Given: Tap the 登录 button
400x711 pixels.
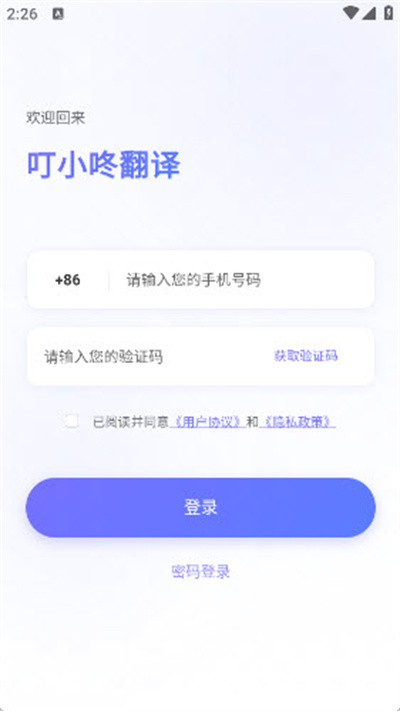Looking at the screenshot, I should click(x=200, y=507).
